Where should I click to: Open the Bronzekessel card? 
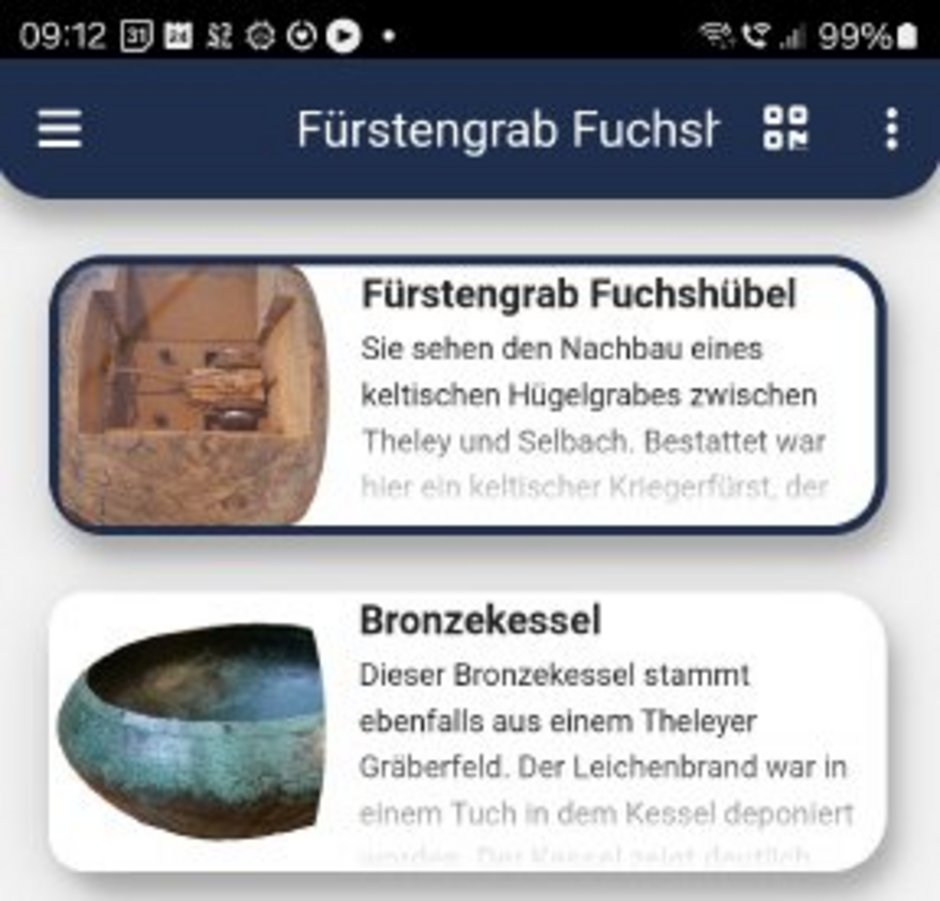[x=466, y=730]
